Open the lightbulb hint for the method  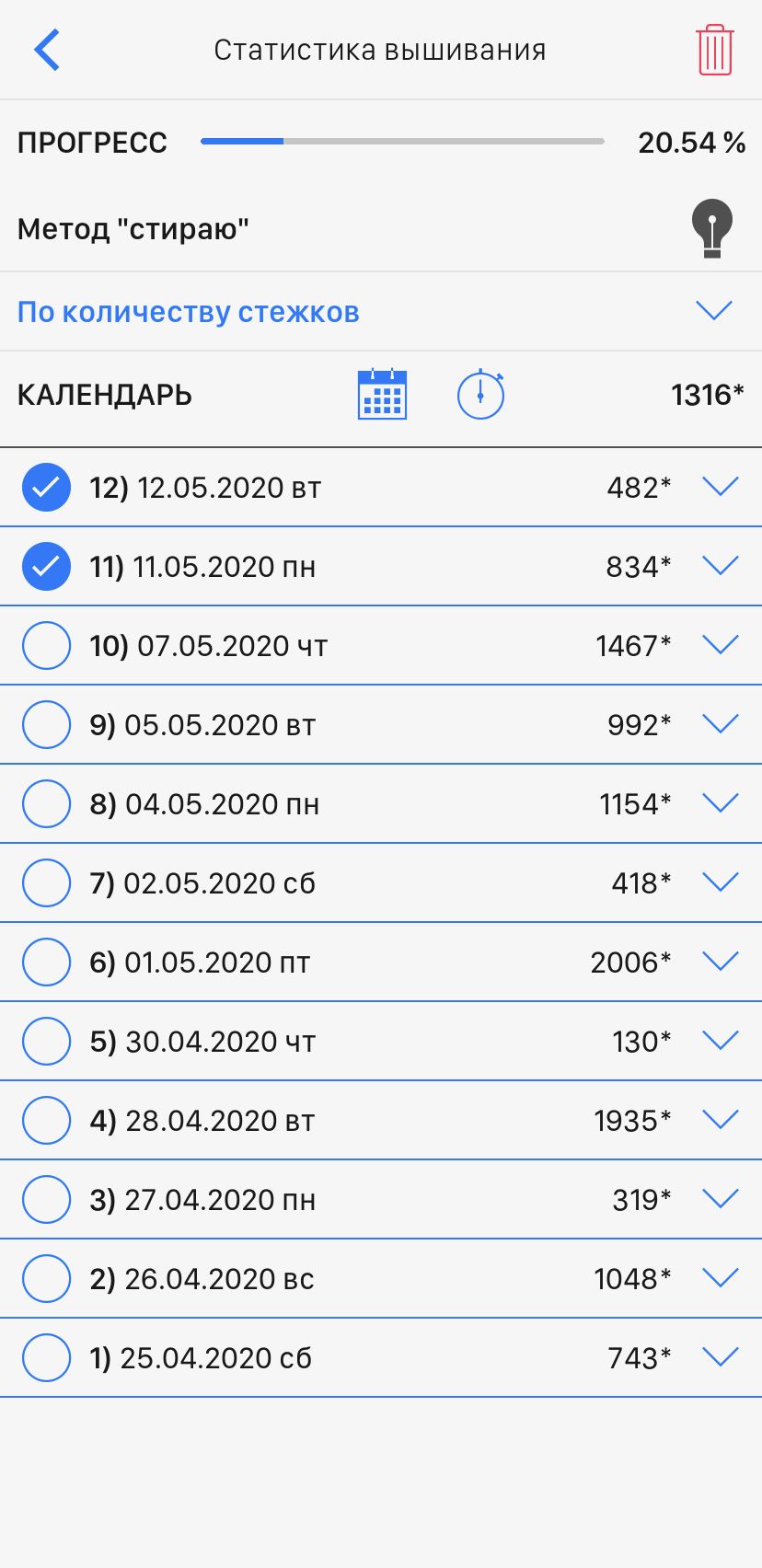711,228
